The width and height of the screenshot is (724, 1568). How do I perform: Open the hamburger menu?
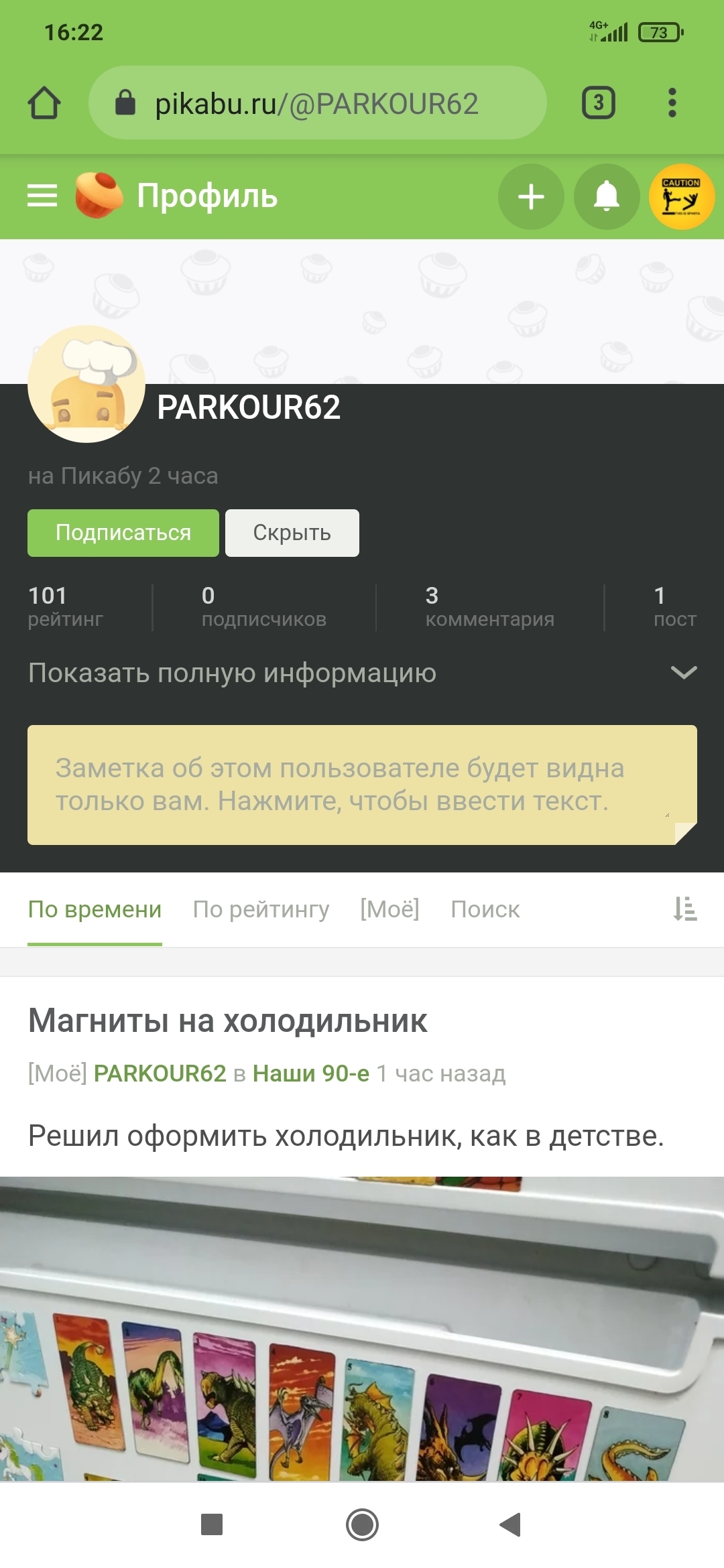(x=42, y=196)
